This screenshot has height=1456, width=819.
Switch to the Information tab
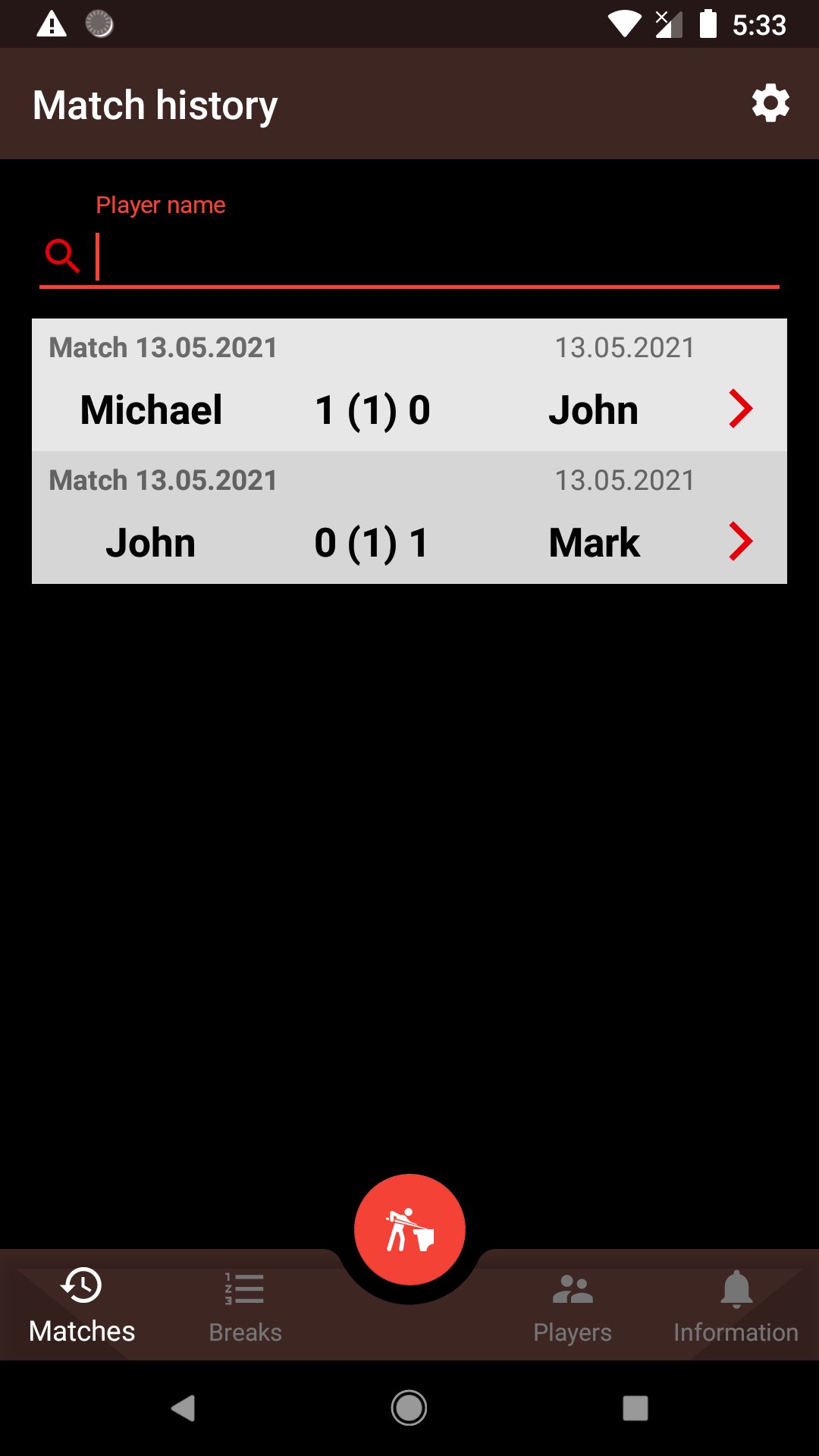click(x=736, y=1306)
